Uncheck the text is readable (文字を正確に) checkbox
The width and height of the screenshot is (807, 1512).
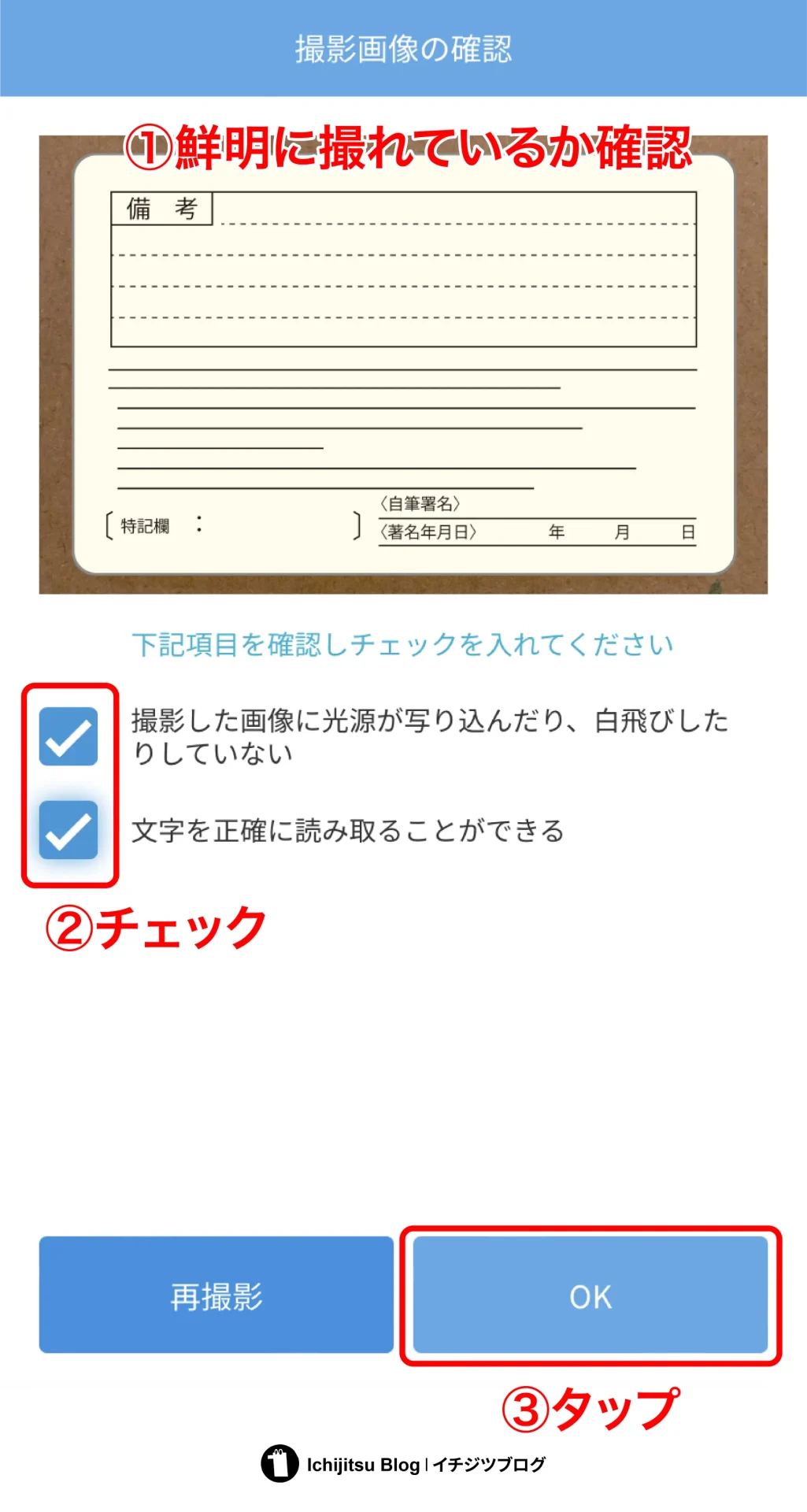(x=68, y=830)
